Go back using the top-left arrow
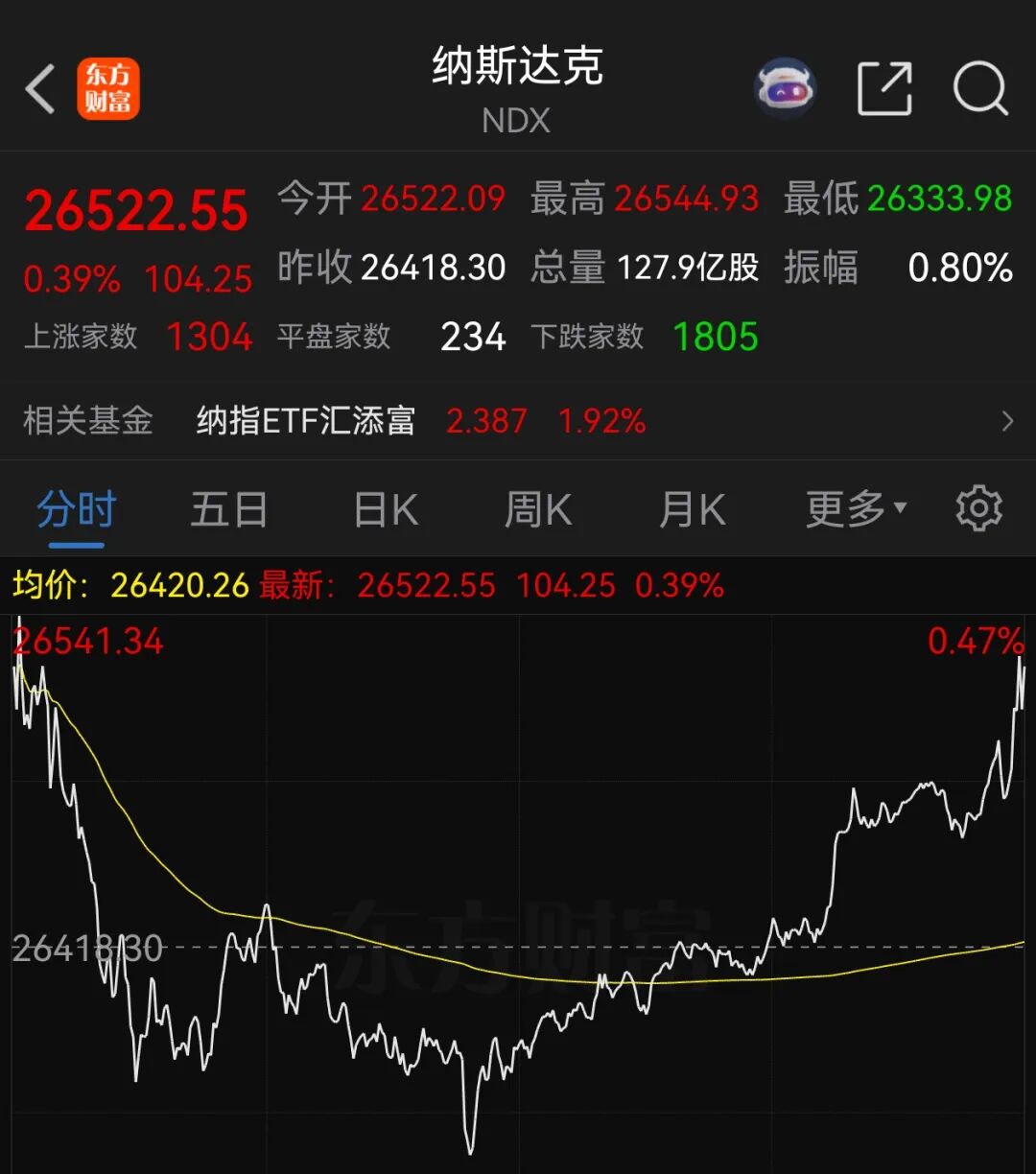This screenshot has width=1036, height=1174. click(x=40, y=89)
